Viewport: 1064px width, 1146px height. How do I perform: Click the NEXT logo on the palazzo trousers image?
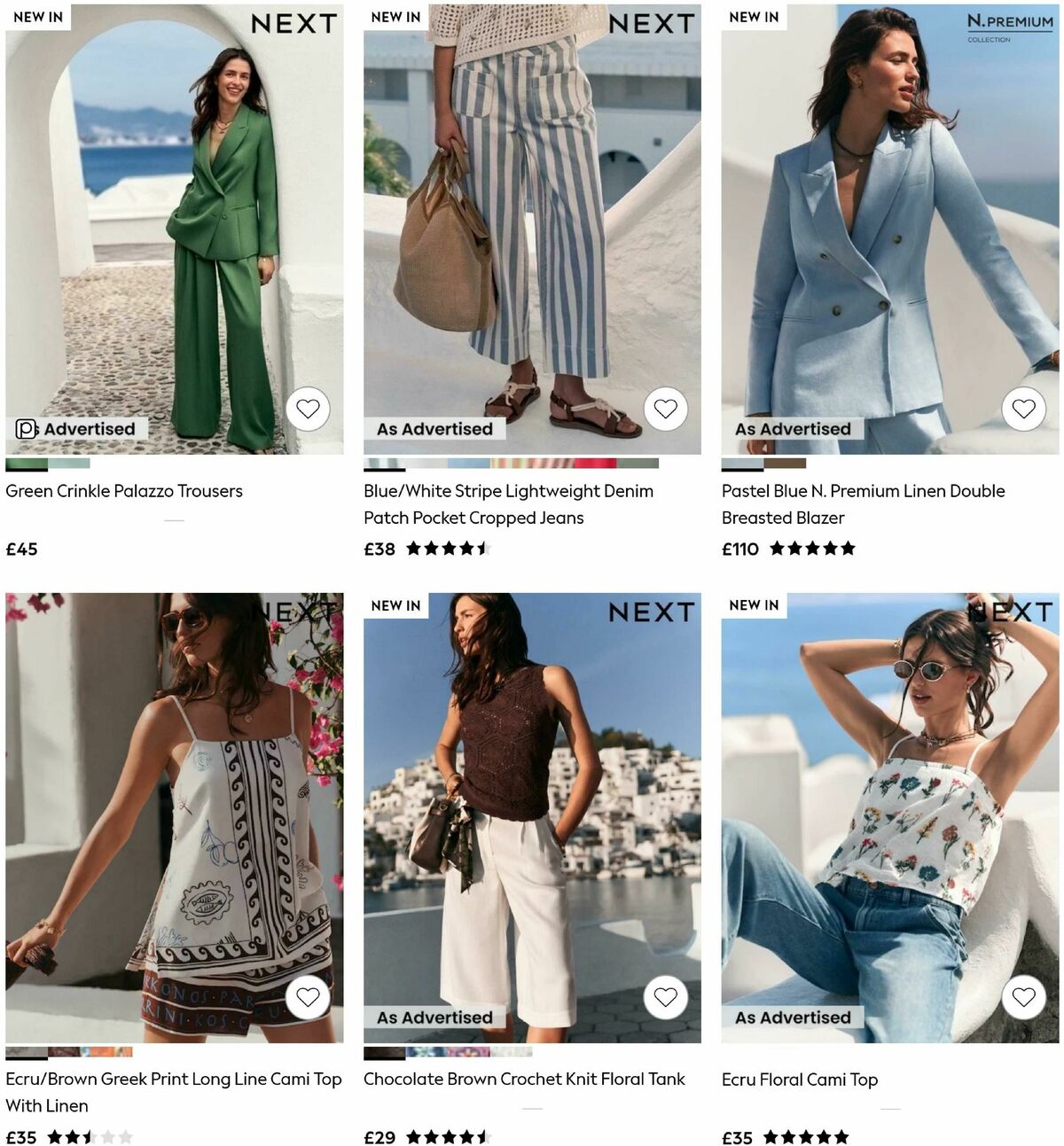295,22
